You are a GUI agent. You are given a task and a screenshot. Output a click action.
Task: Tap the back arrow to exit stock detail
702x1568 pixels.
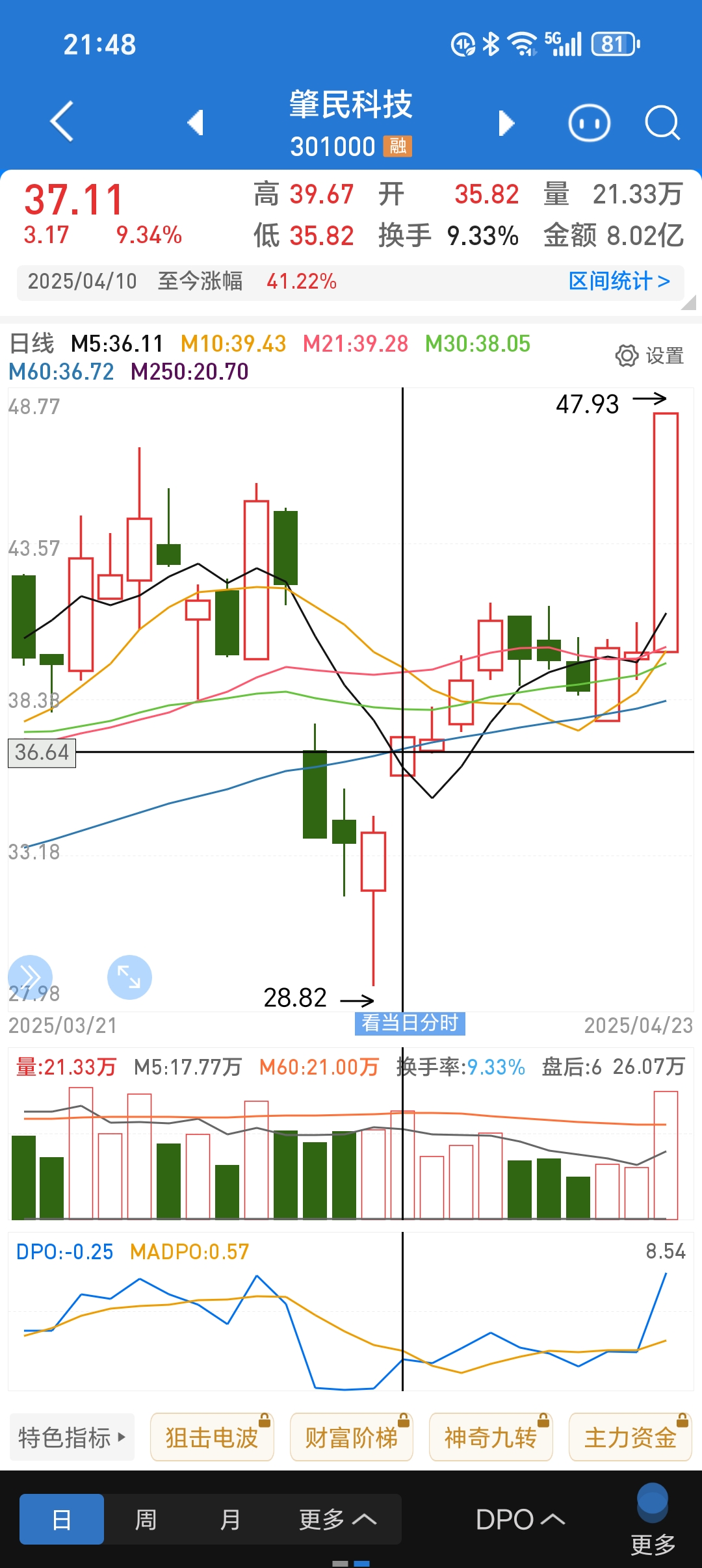pos(62,122)
